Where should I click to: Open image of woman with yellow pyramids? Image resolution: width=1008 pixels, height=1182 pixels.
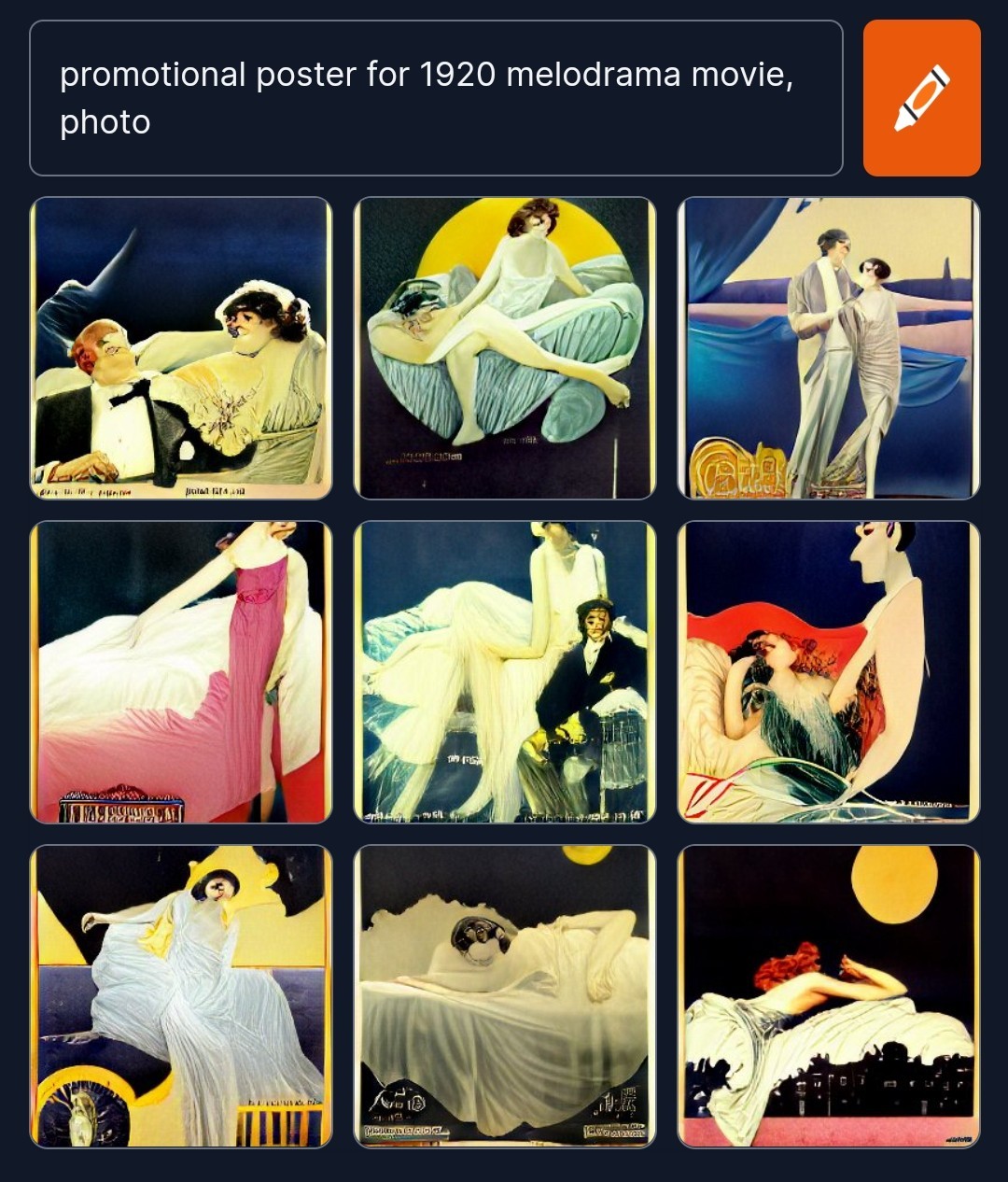click(181, 996)
